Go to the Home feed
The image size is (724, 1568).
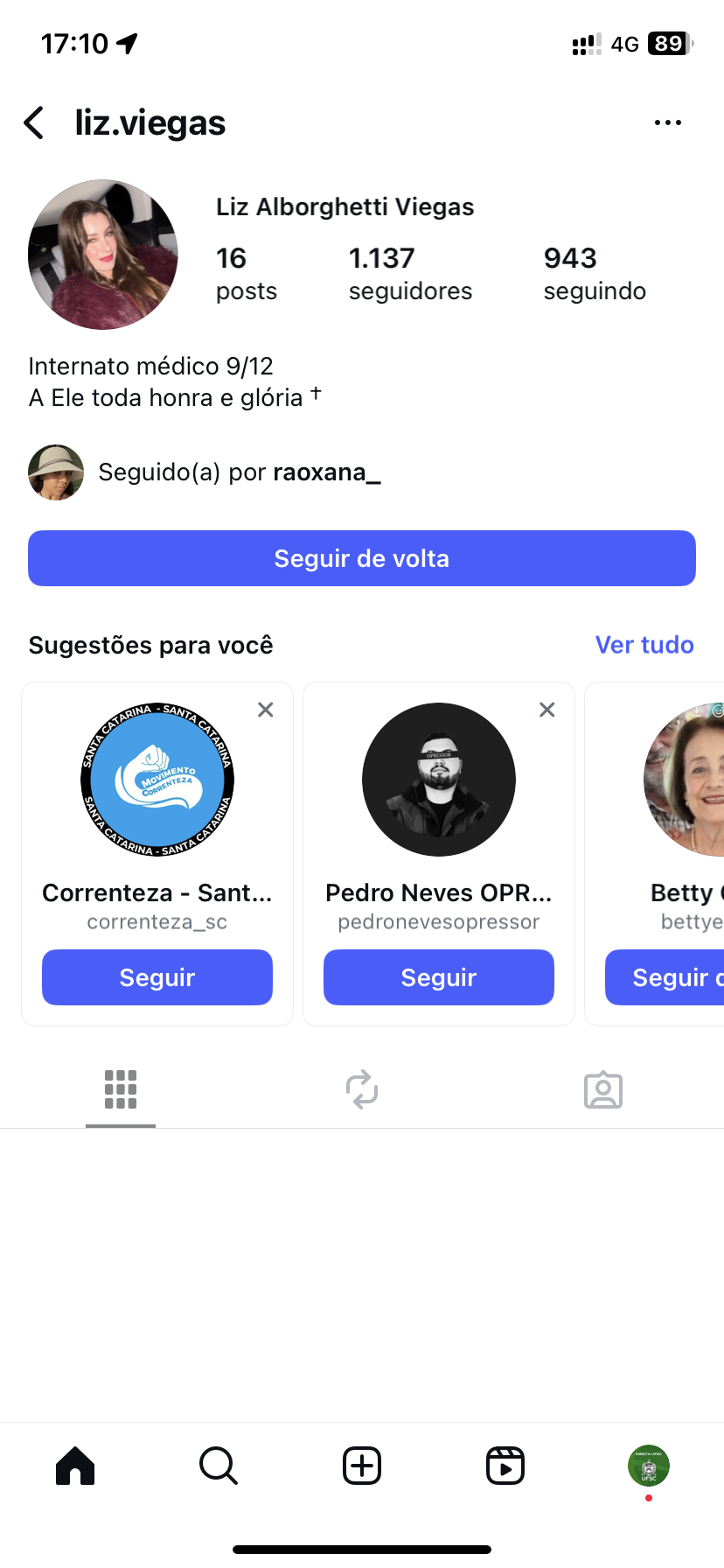pyautogui.click(x=75, y=1466)
